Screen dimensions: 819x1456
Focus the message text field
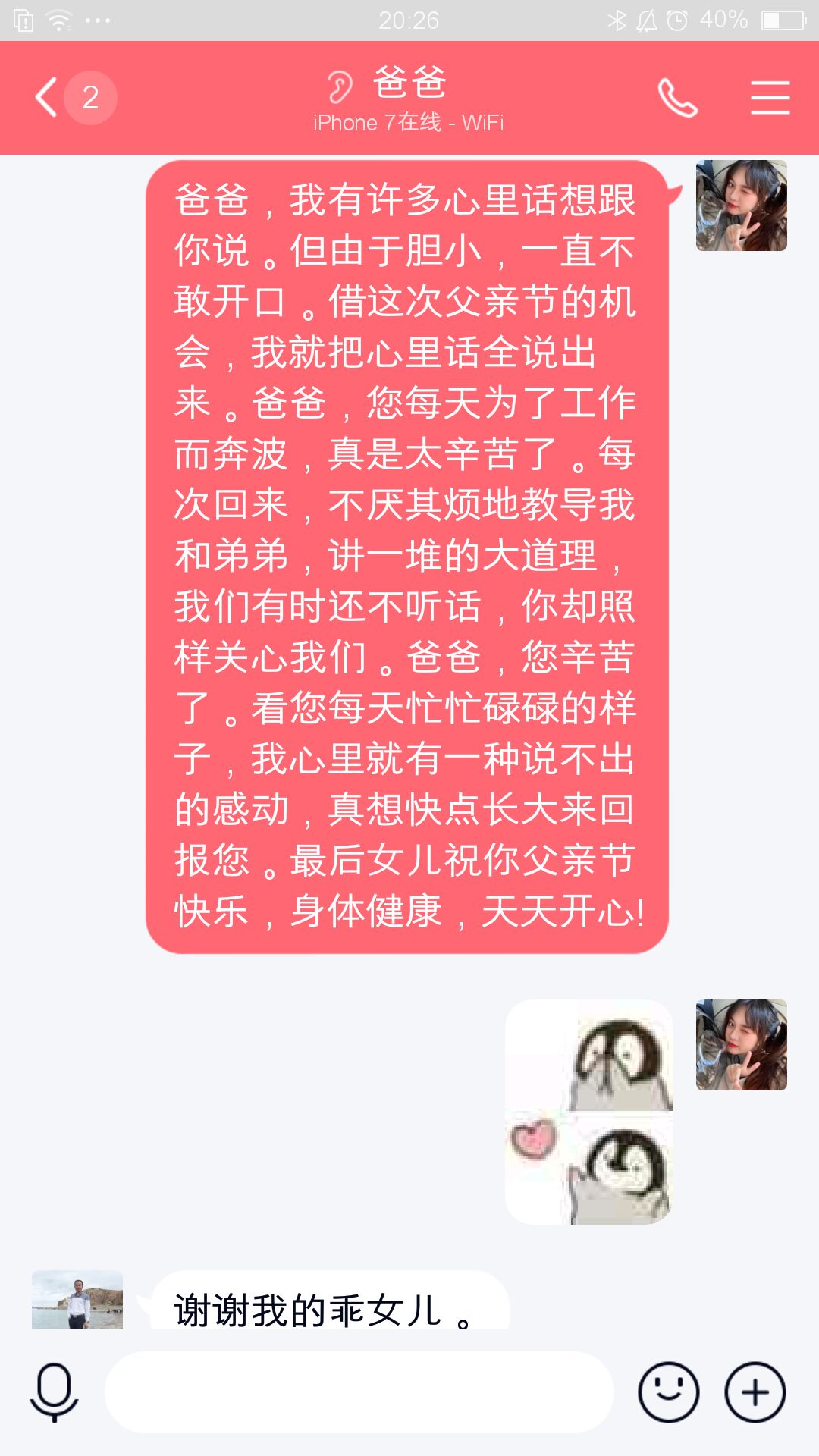pos(359,1392)
